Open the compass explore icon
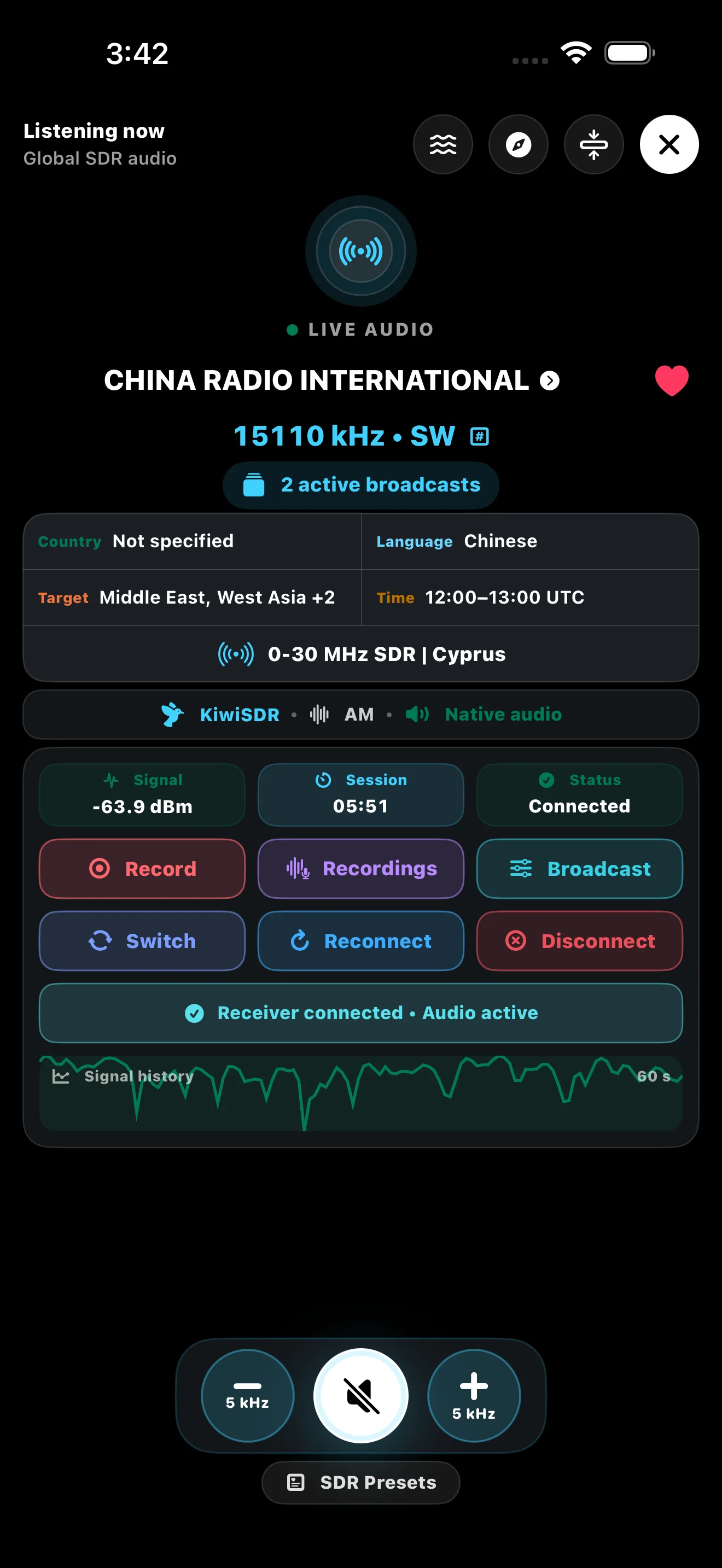Screen dimensions: 722x1568 (518, 144)
